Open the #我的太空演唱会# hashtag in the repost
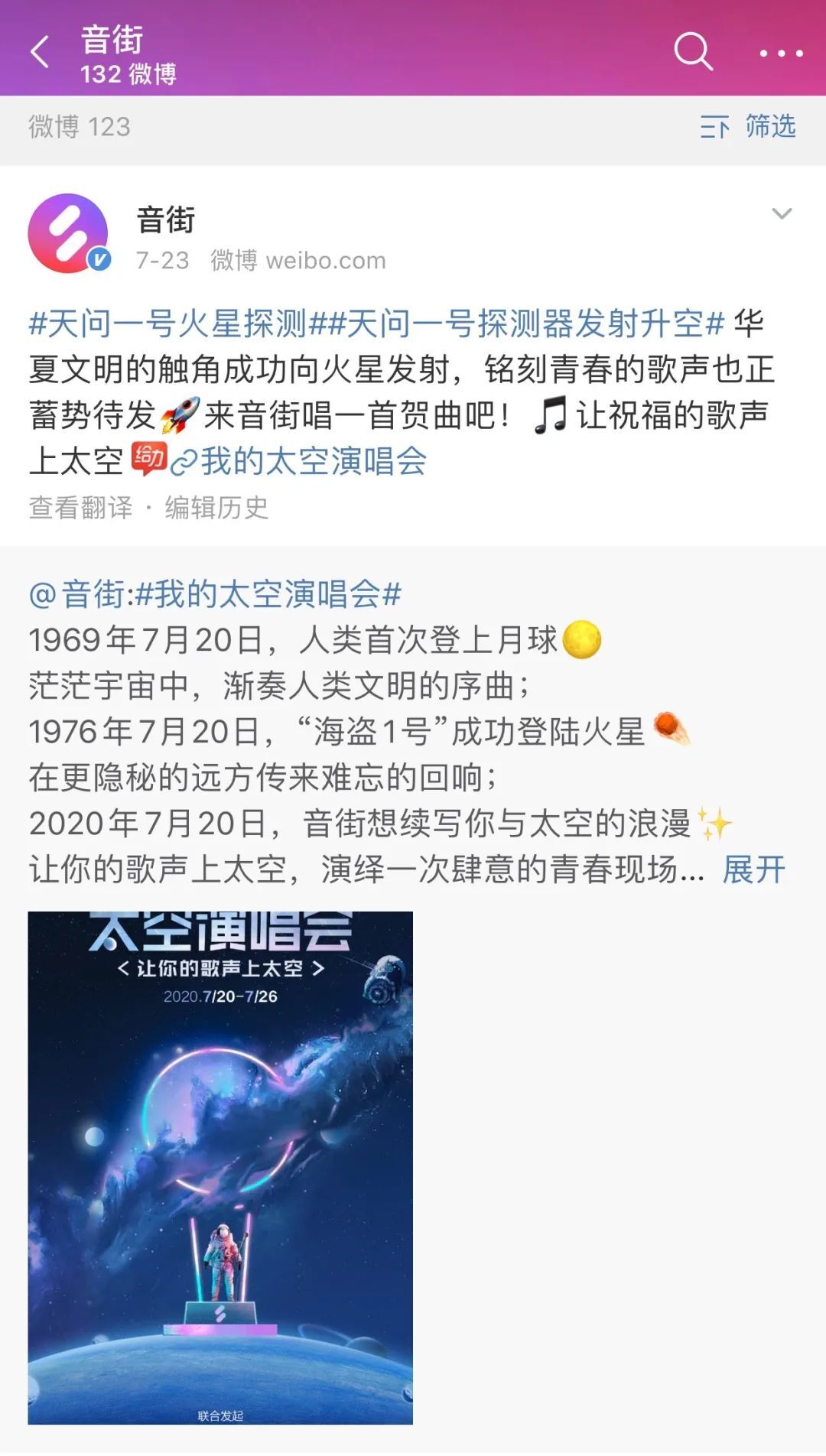The height and width of the screenshot is (1456, 826). pos(268,594)
